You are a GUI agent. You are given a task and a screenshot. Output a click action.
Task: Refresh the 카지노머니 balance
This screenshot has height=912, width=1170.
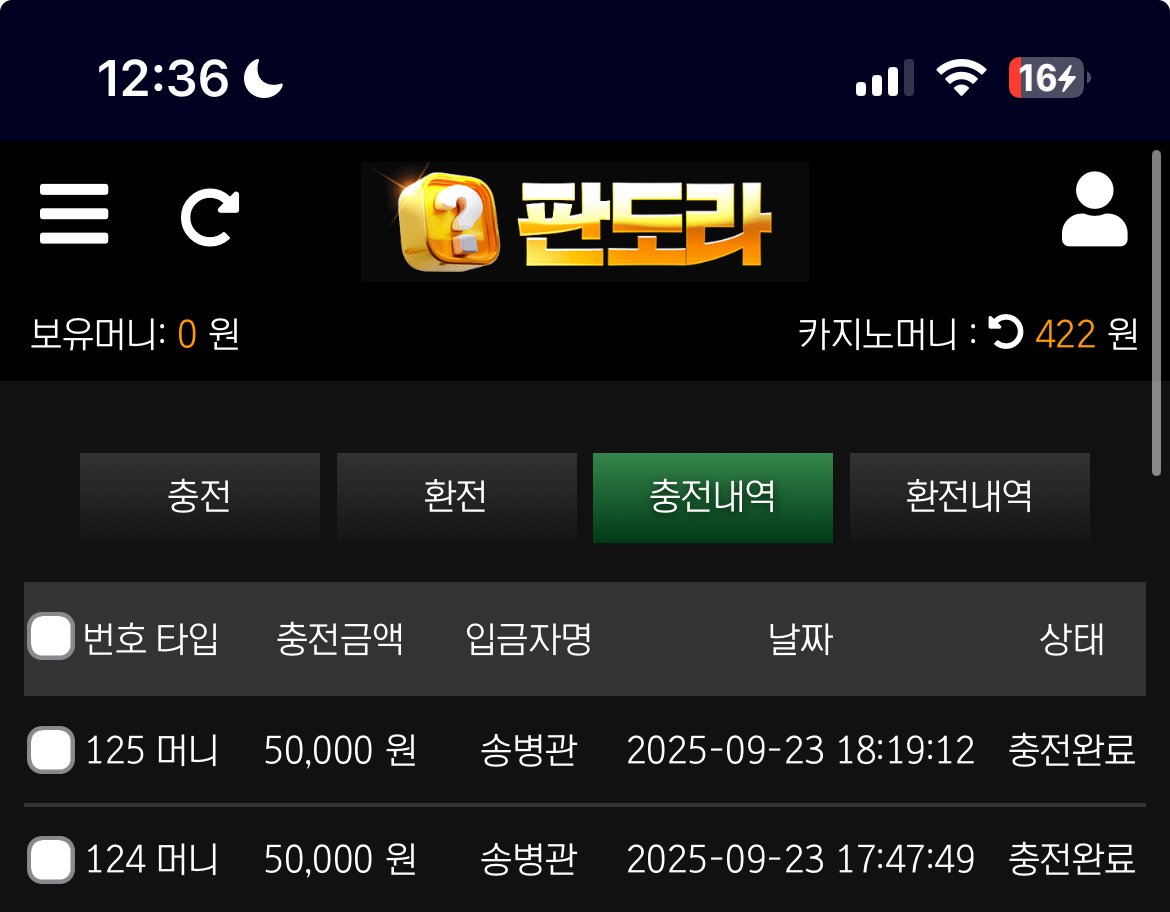[1005, 333]
